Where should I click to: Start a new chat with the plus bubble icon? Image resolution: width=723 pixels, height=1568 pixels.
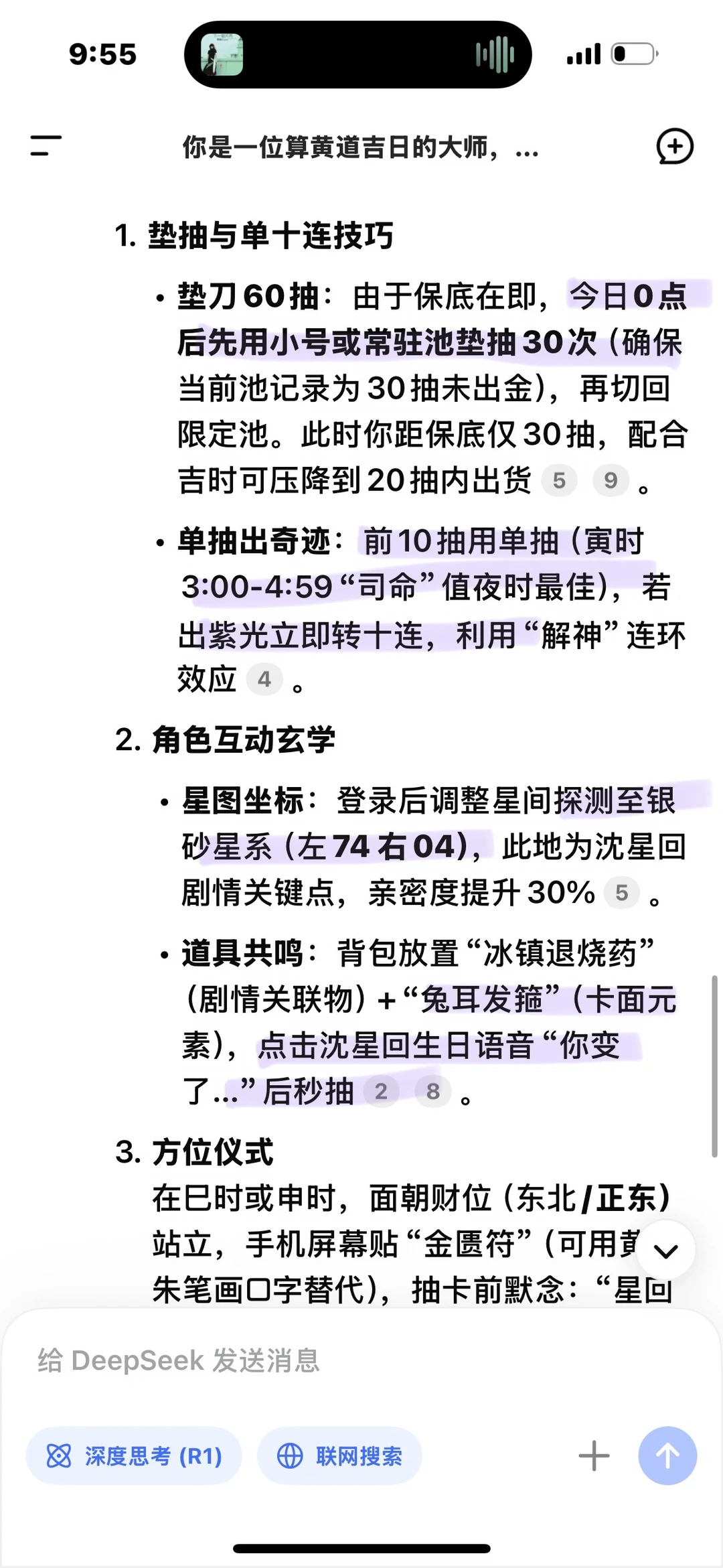pyautogui.click(x=674, y=146)
